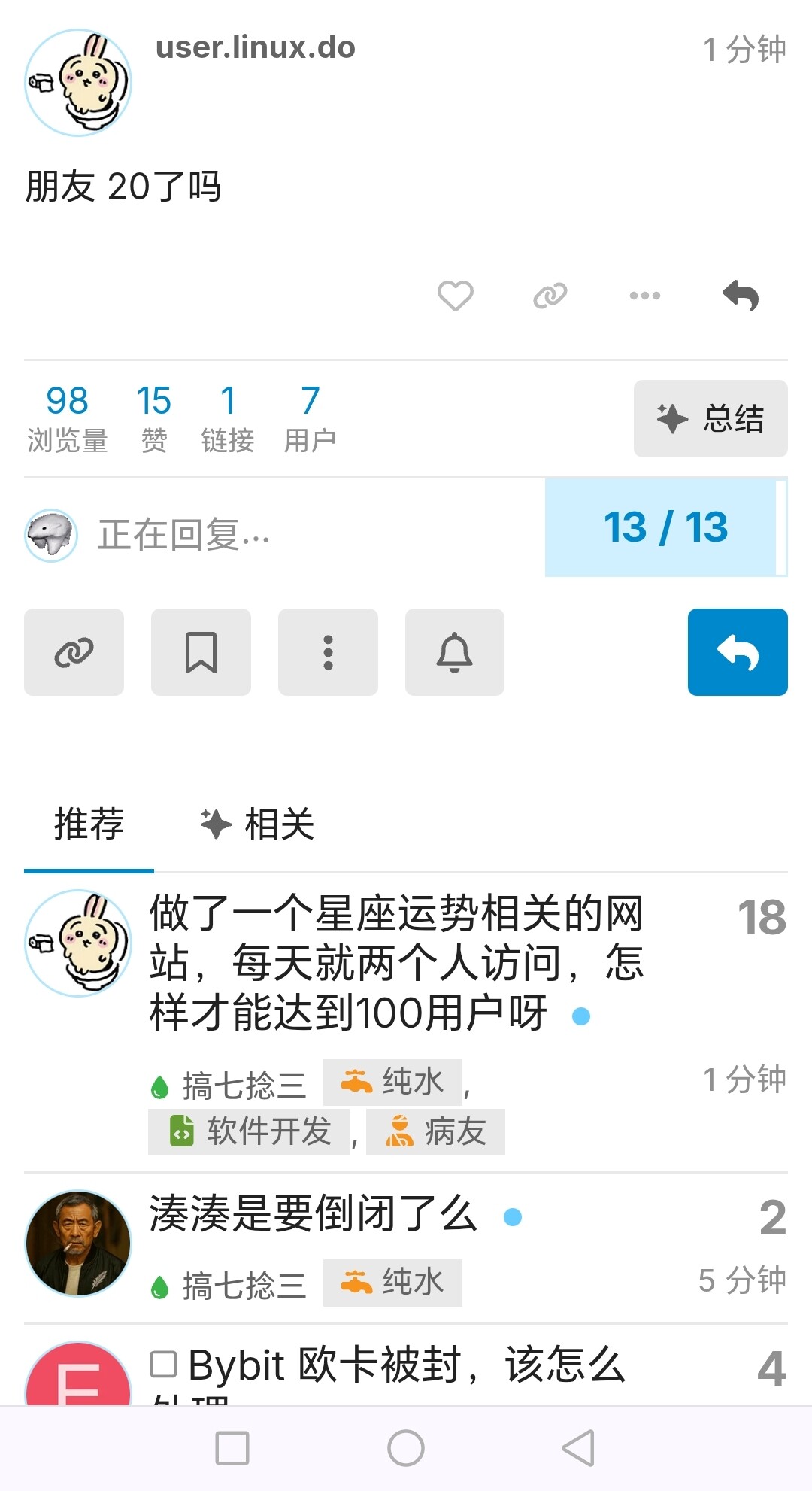Viewport: 812px width, 1491px height.
Task: Go back with system navigation triangle
Action: 579,1448
